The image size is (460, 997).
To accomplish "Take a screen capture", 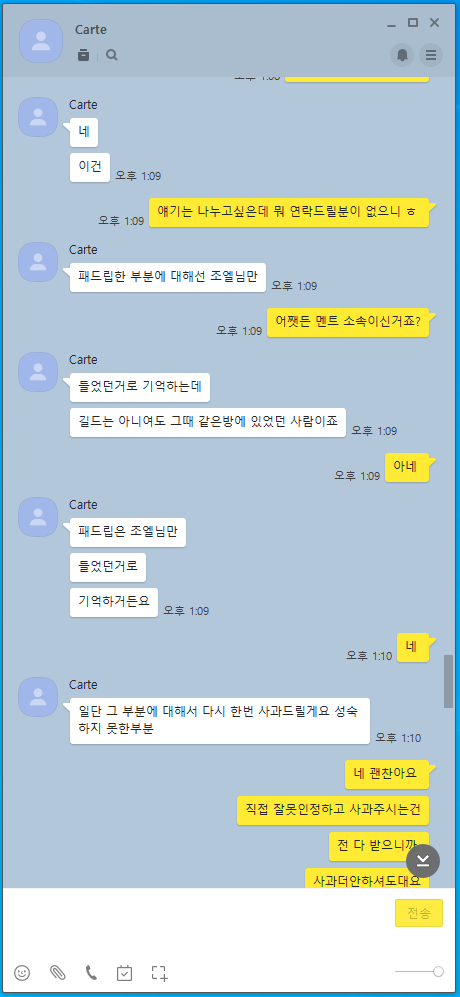I will coord(159,972).
